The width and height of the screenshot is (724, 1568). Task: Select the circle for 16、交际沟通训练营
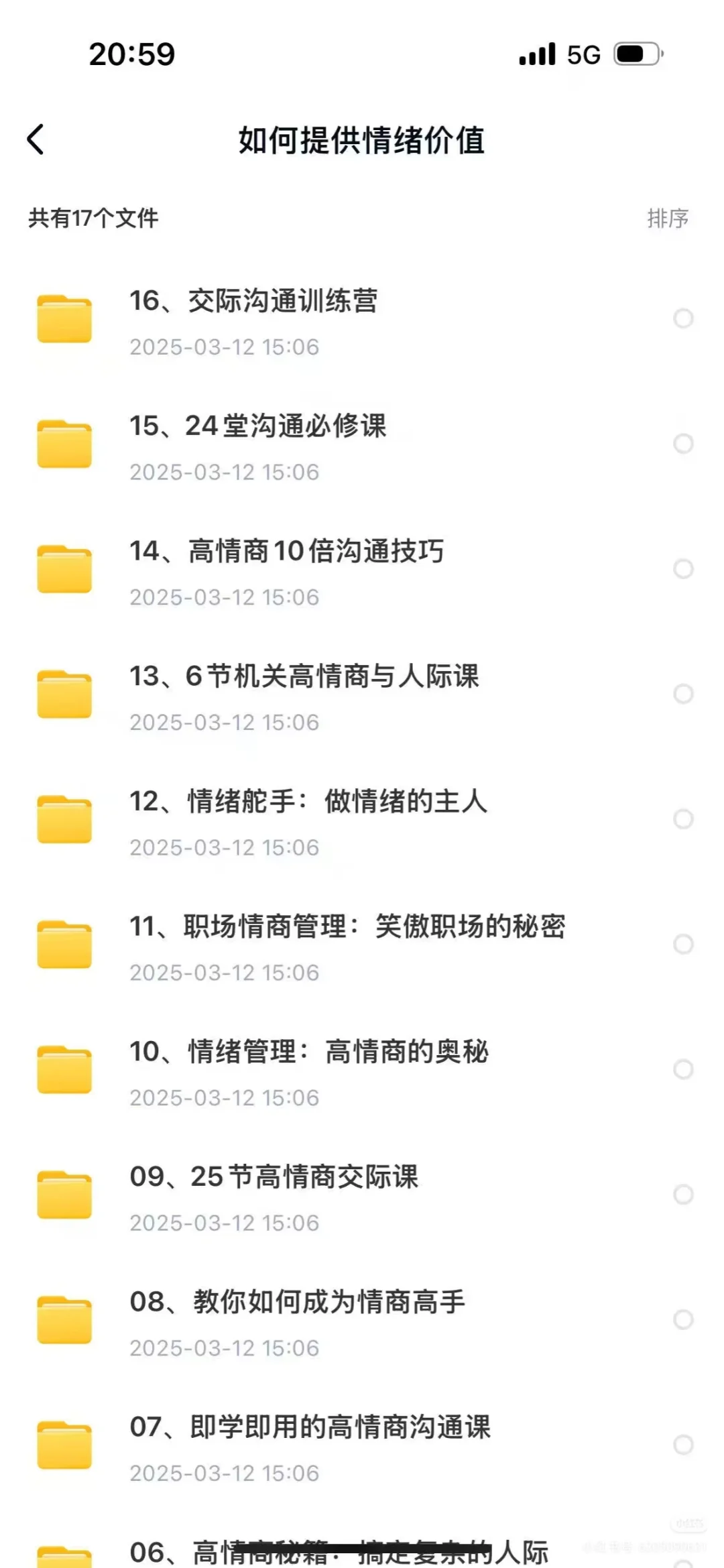coord(683,318)
